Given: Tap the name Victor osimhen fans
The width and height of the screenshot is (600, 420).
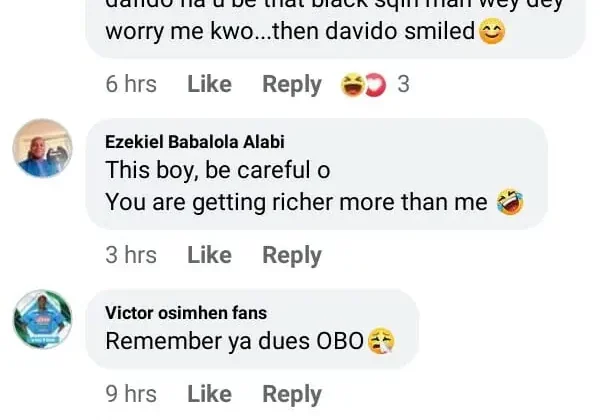Looking at the screenshot, I should [186, 313].
